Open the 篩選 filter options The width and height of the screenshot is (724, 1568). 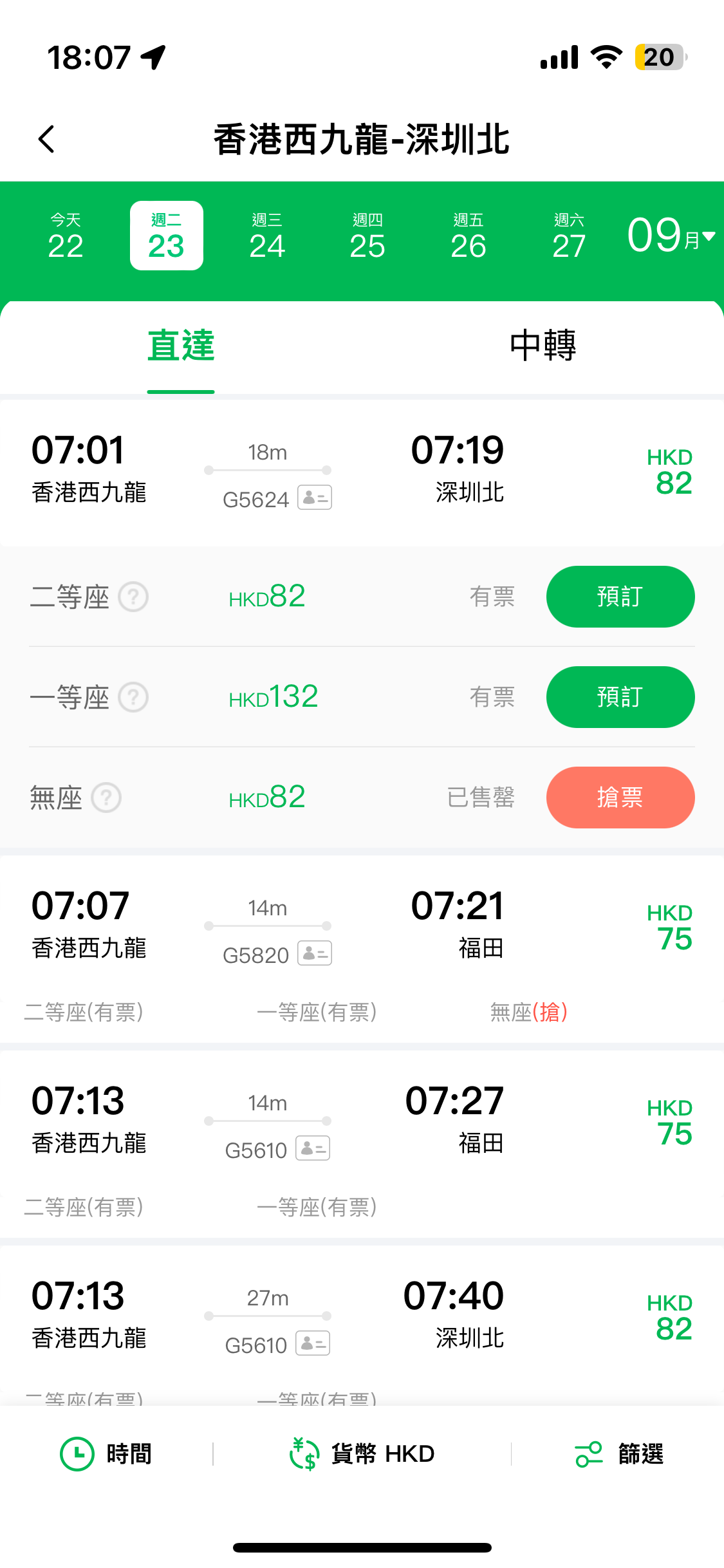(618, 1454)
